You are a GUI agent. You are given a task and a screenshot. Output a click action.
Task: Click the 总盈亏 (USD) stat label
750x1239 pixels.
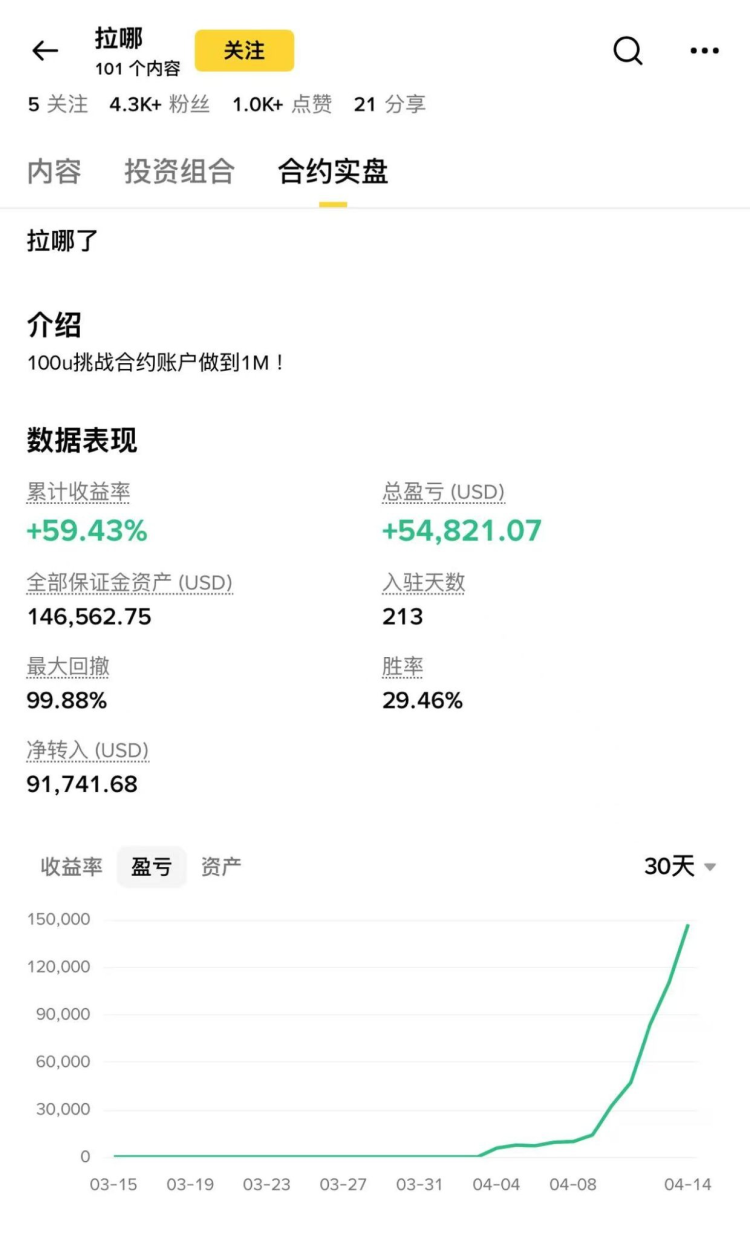coord(445,491)
